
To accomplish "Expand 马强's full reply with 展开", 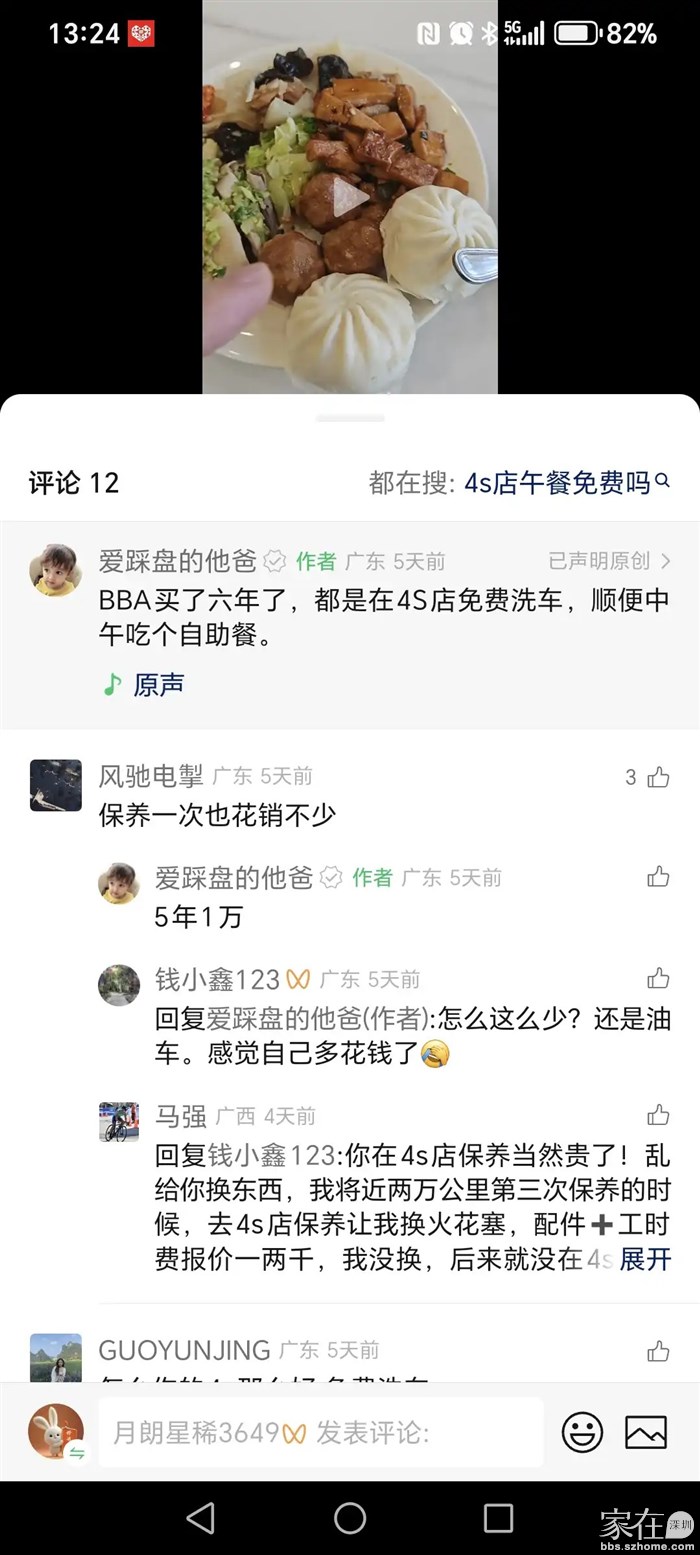I will pos(645,1259).
